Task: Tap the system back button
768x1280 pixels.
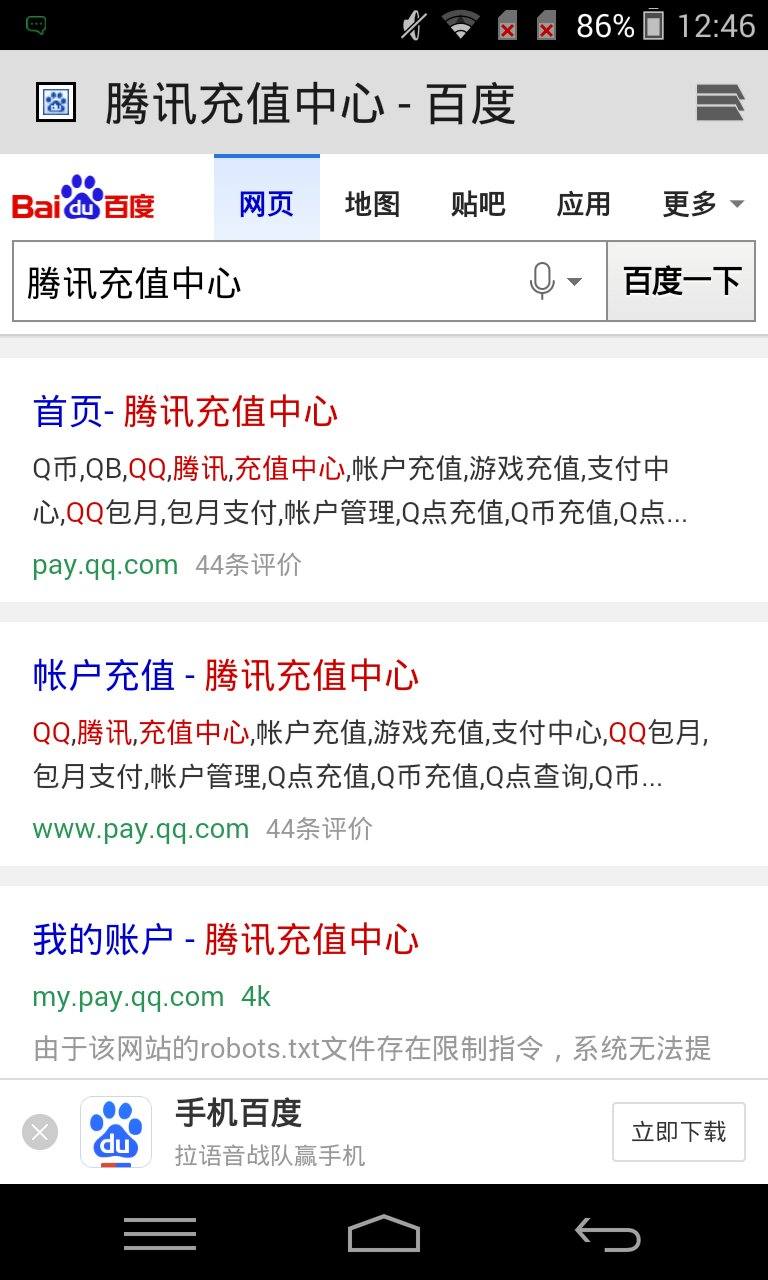Action: pyautogui.click(x=608, y=1234)
